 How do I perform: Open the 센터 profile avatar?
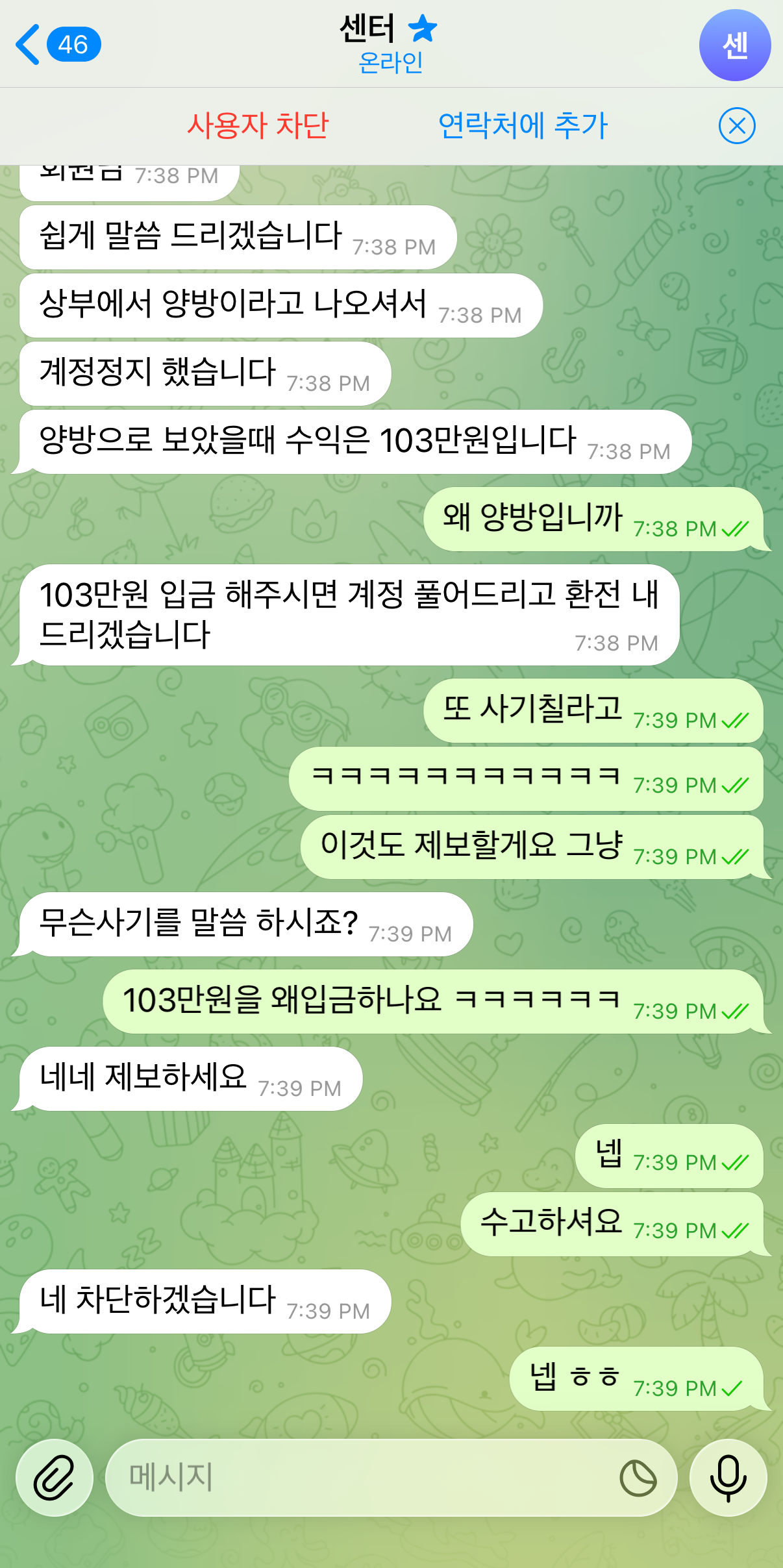(734, 45)
